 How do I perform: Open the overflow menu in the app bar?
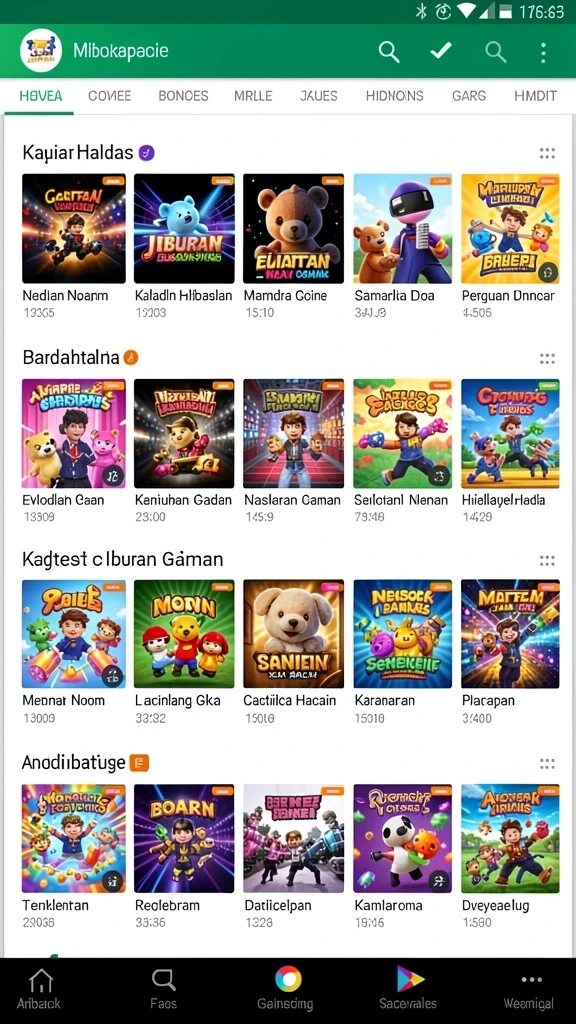pos(543,52)
